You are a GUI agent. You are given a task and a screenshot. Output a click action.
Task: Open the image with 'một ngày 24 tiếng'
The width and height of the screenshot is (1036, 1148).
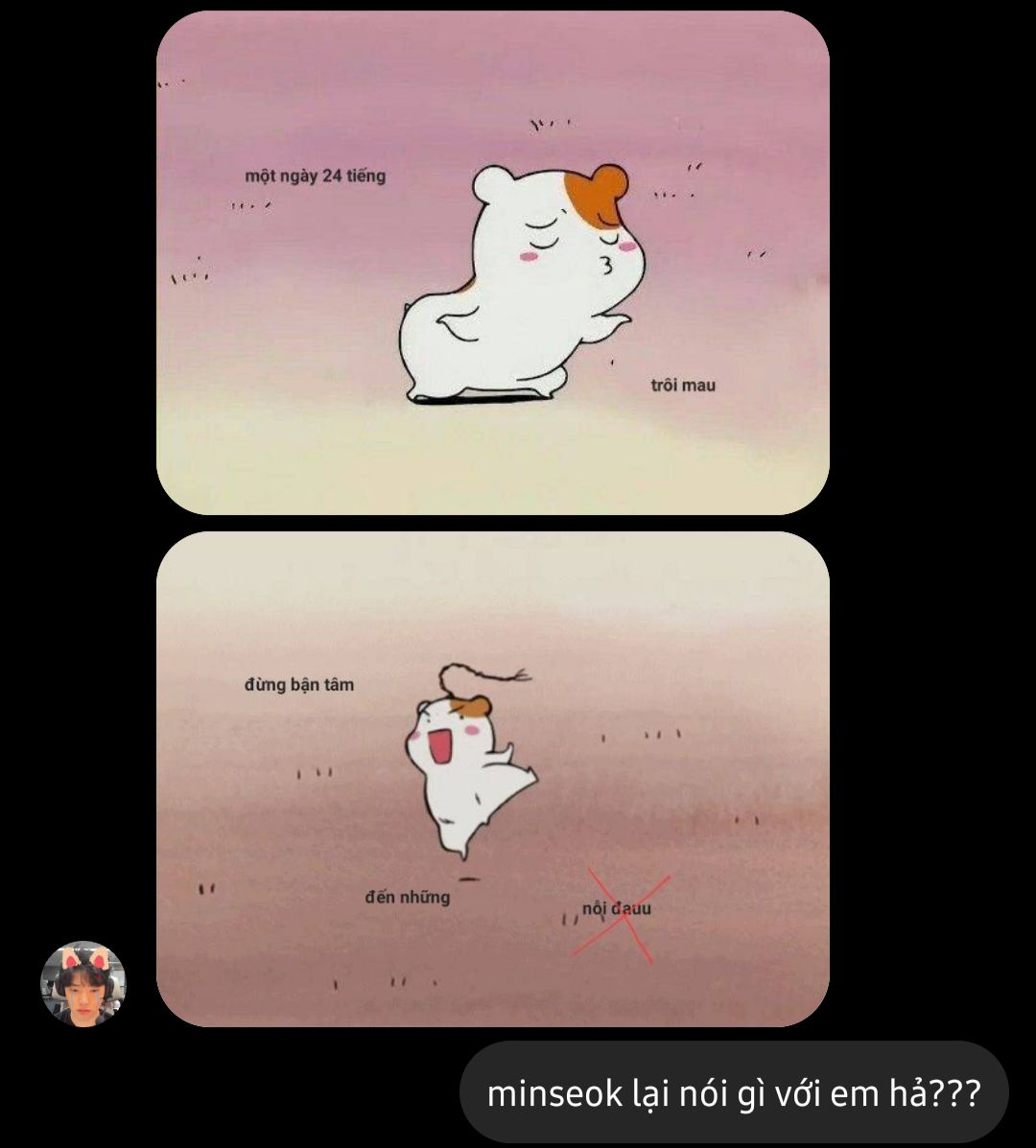click(x=493, y=262)
